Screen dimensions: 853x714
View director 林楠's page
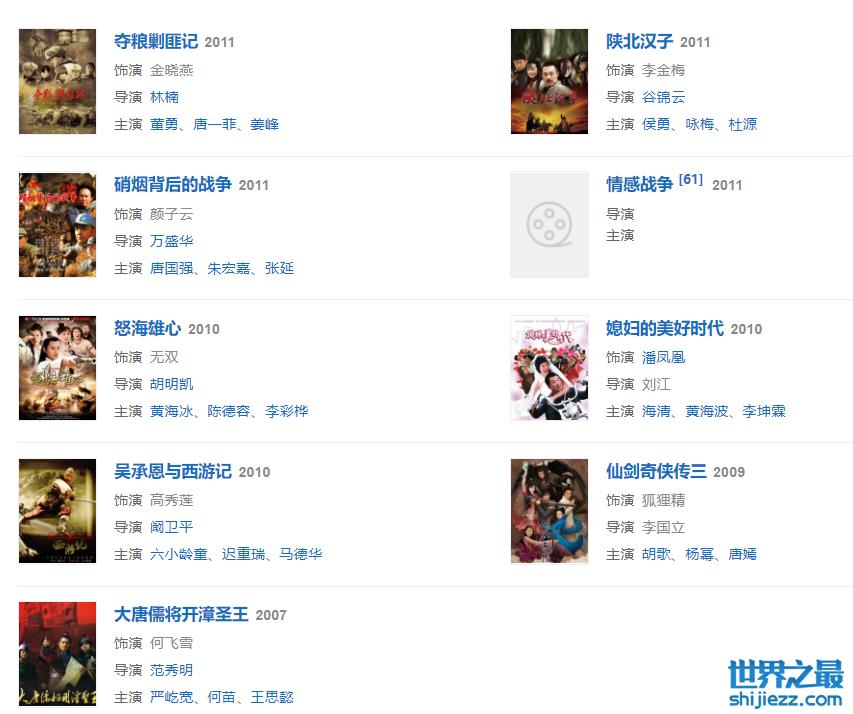click(164, 97)
